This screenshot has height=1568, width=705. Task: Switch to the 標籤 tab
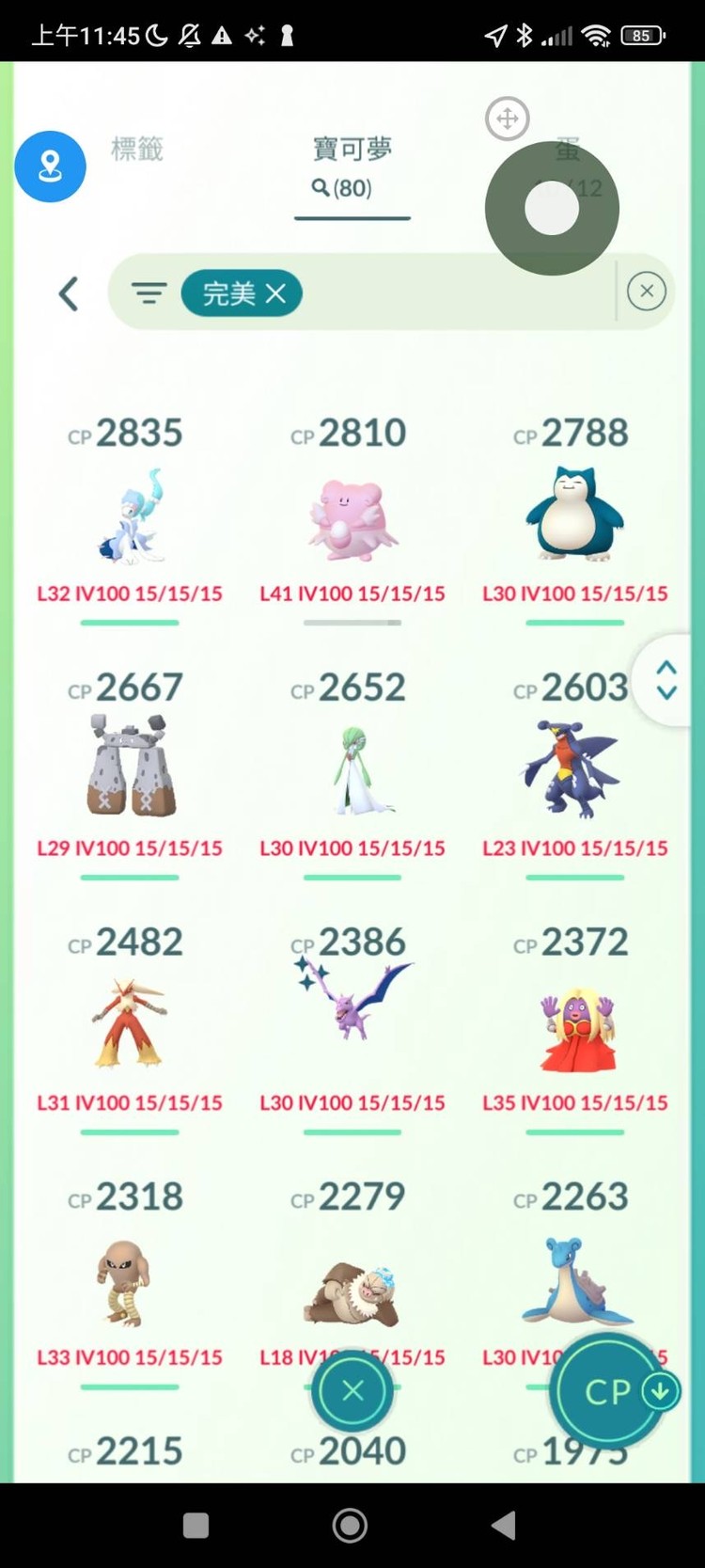[x=136, y=149]
